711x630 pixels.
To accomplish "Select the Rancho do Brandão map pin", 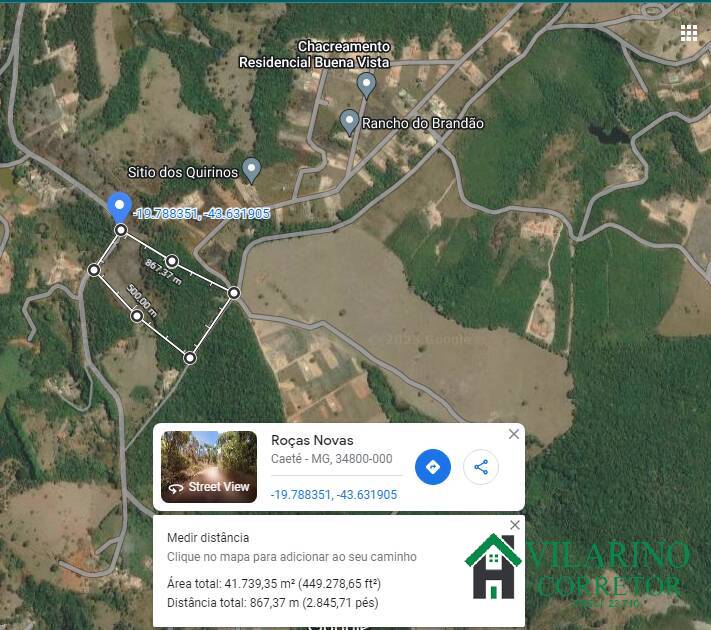I will coord(349,121).
